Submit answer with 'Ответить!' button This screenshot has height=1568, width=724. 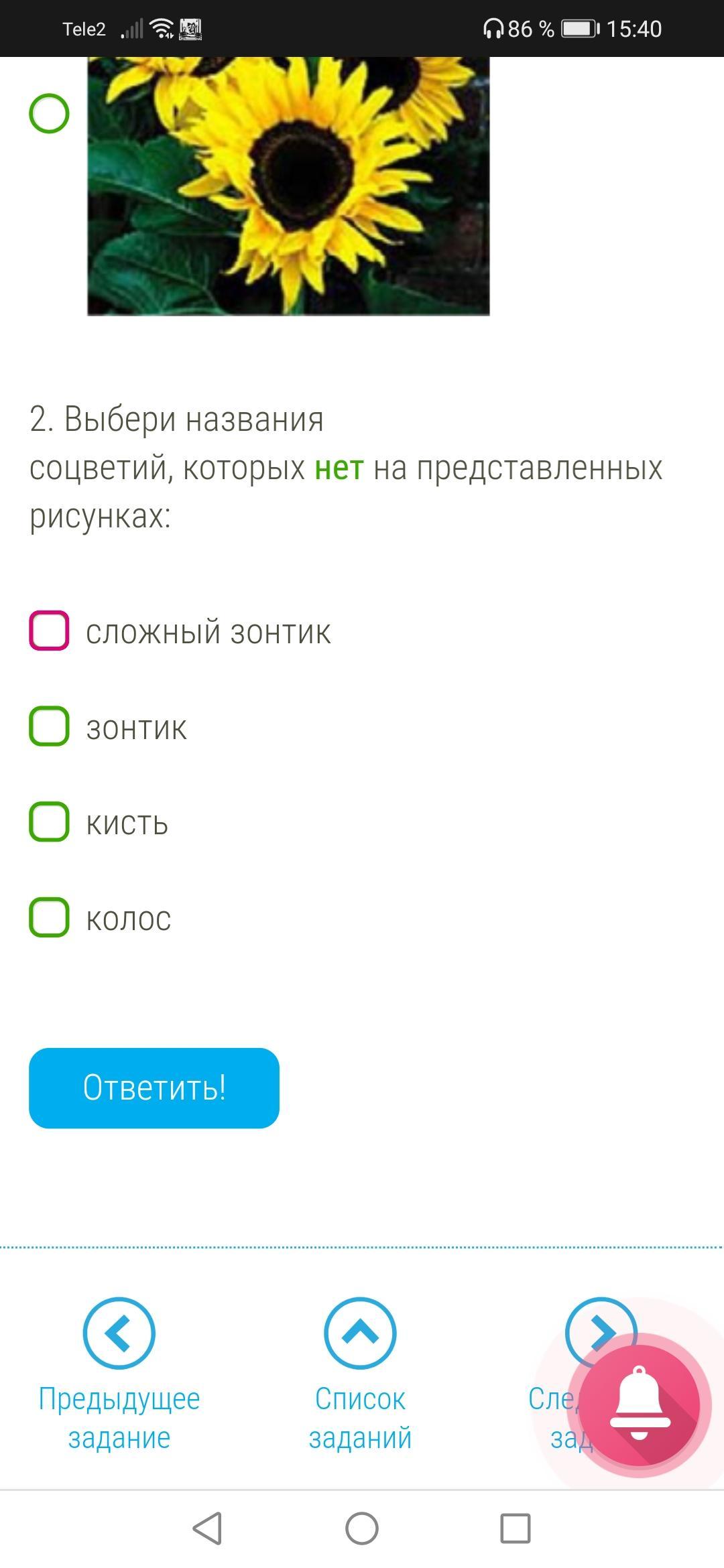tap(154, 1088)
